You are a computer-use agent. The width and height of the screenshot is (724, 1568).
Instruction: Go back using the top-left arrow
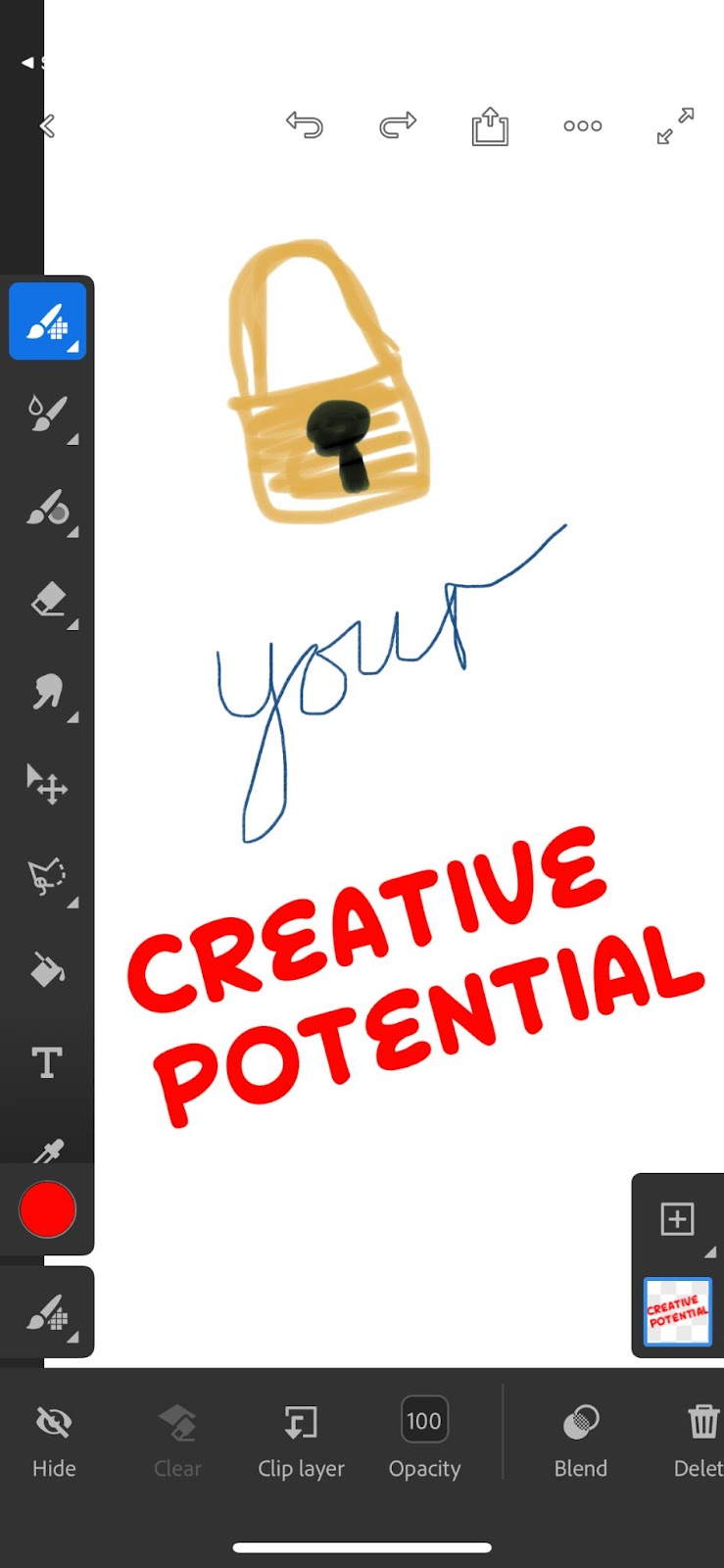[x=47, y=125]
